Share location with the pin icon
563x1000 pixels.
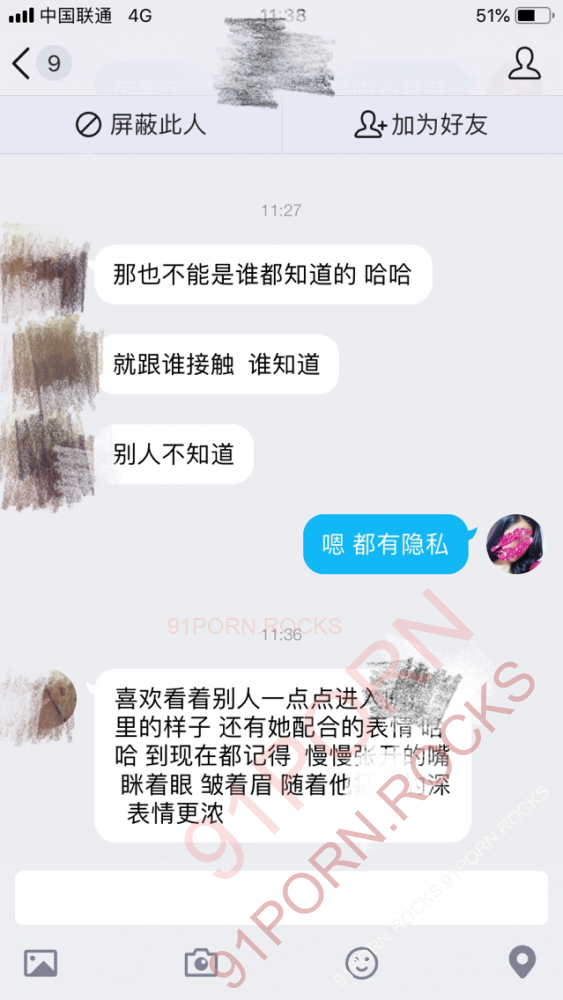522,962
